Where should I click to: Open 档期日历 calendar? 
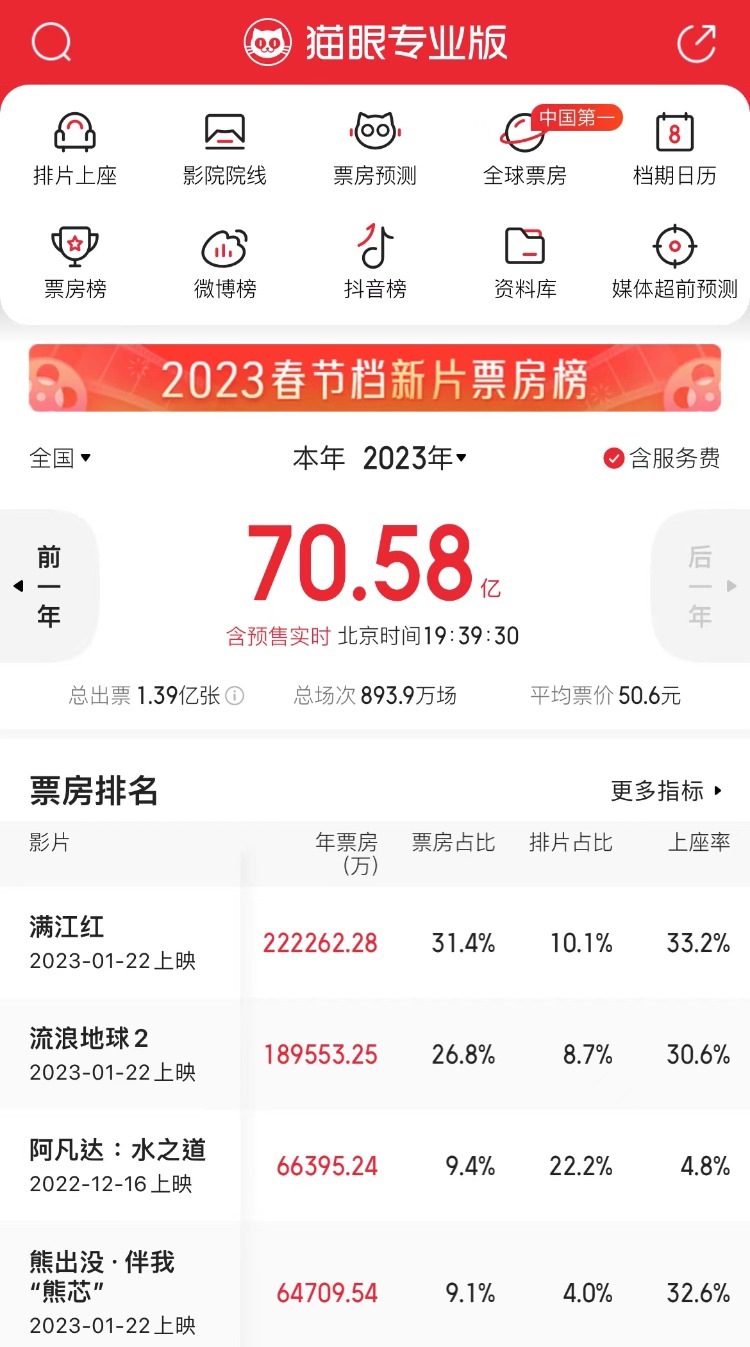tap(675, 149)
